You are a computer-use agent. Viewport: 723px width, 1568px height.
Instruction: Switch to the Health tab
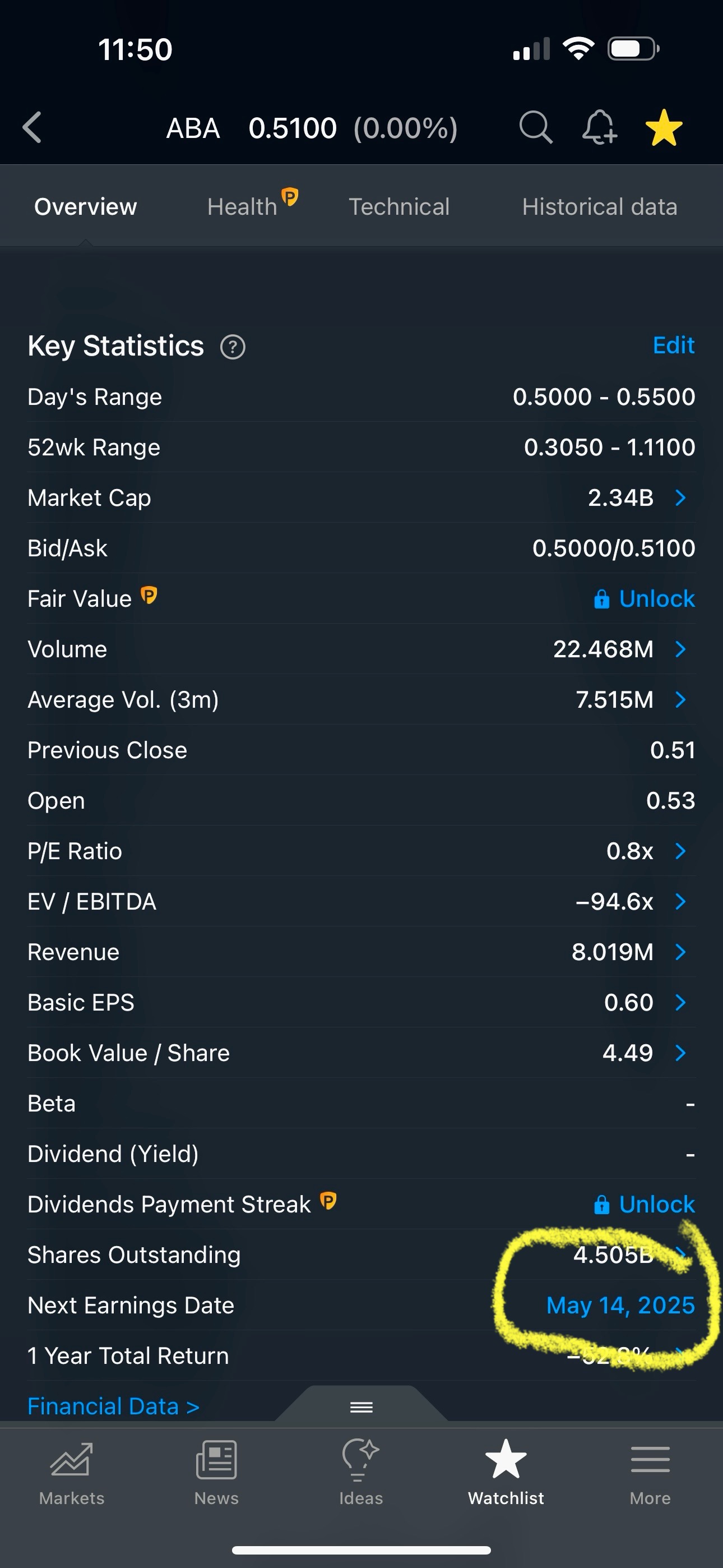252,206
